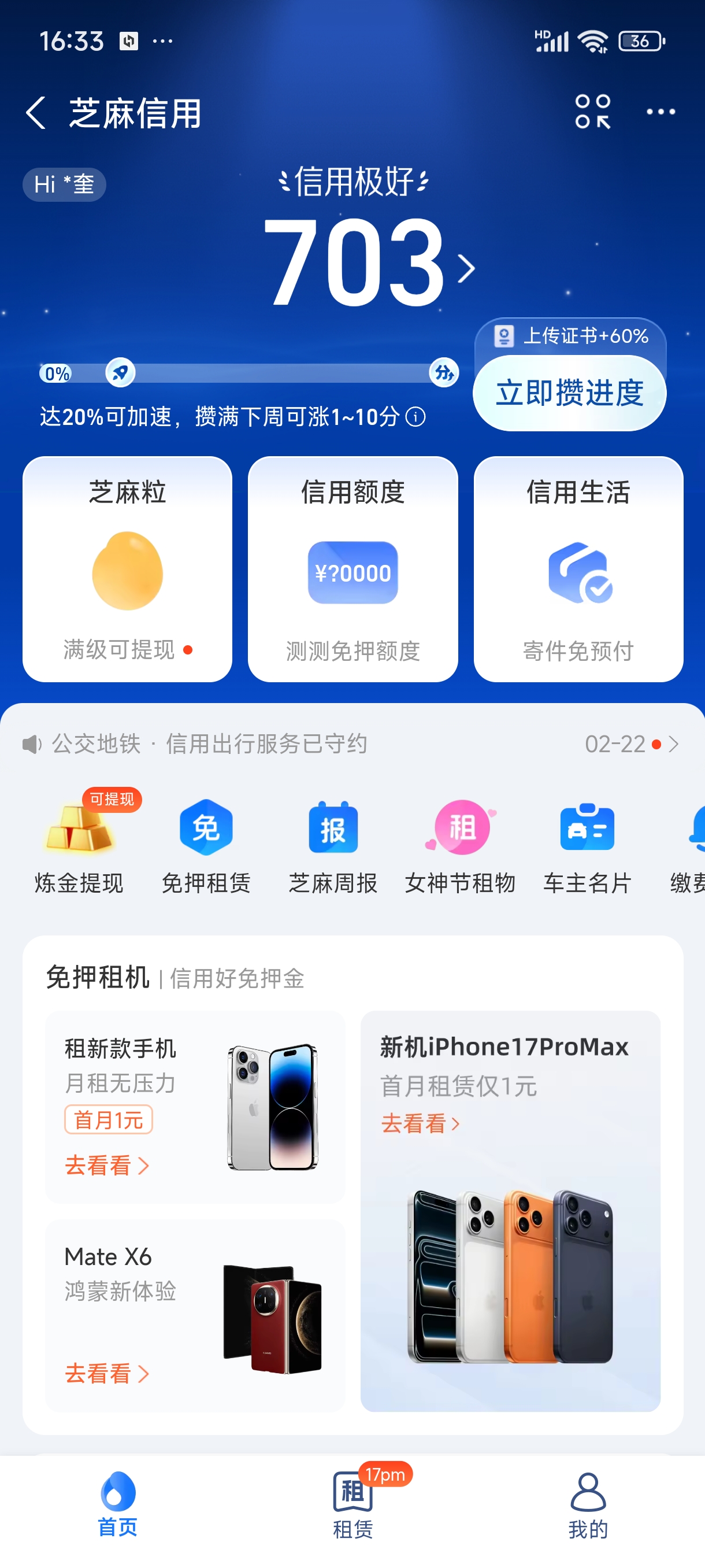The height and width of the screenshot is (1568, 705).
Task: Switch to the 我的 tab
Action: 588,1503
